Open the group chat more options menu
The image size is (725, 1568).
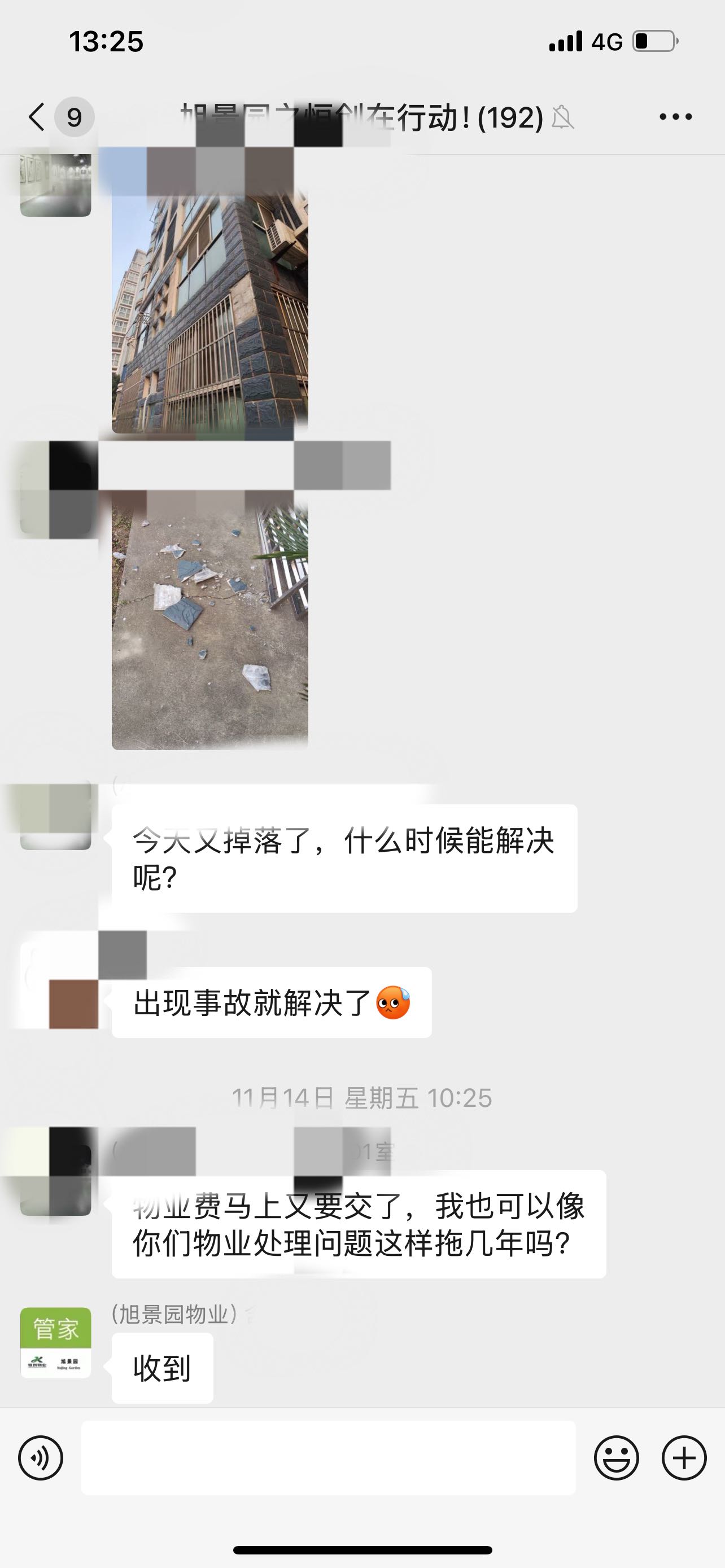pos(675,116)
